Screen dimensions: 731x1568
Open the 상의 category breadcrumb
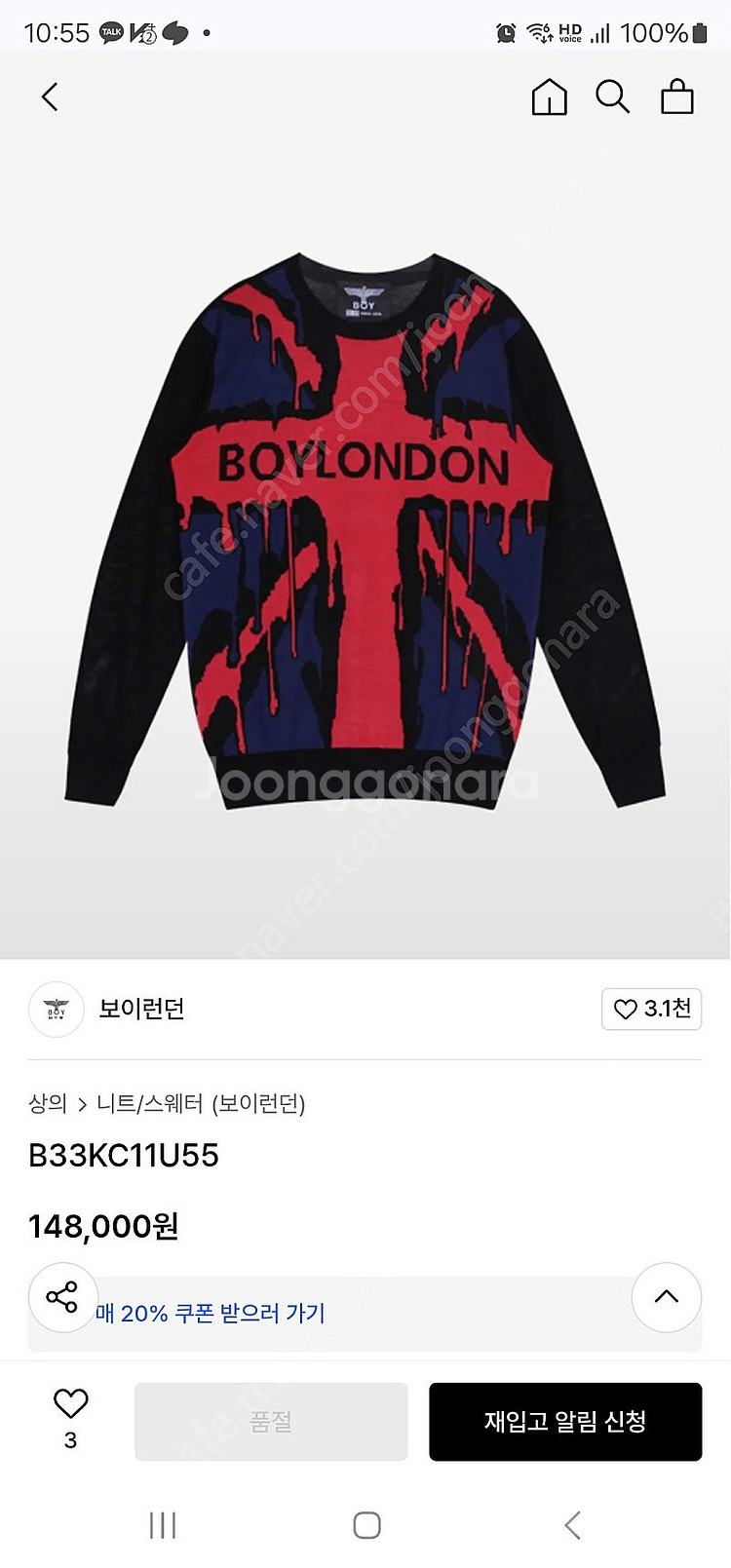[x=48, y=1103]
